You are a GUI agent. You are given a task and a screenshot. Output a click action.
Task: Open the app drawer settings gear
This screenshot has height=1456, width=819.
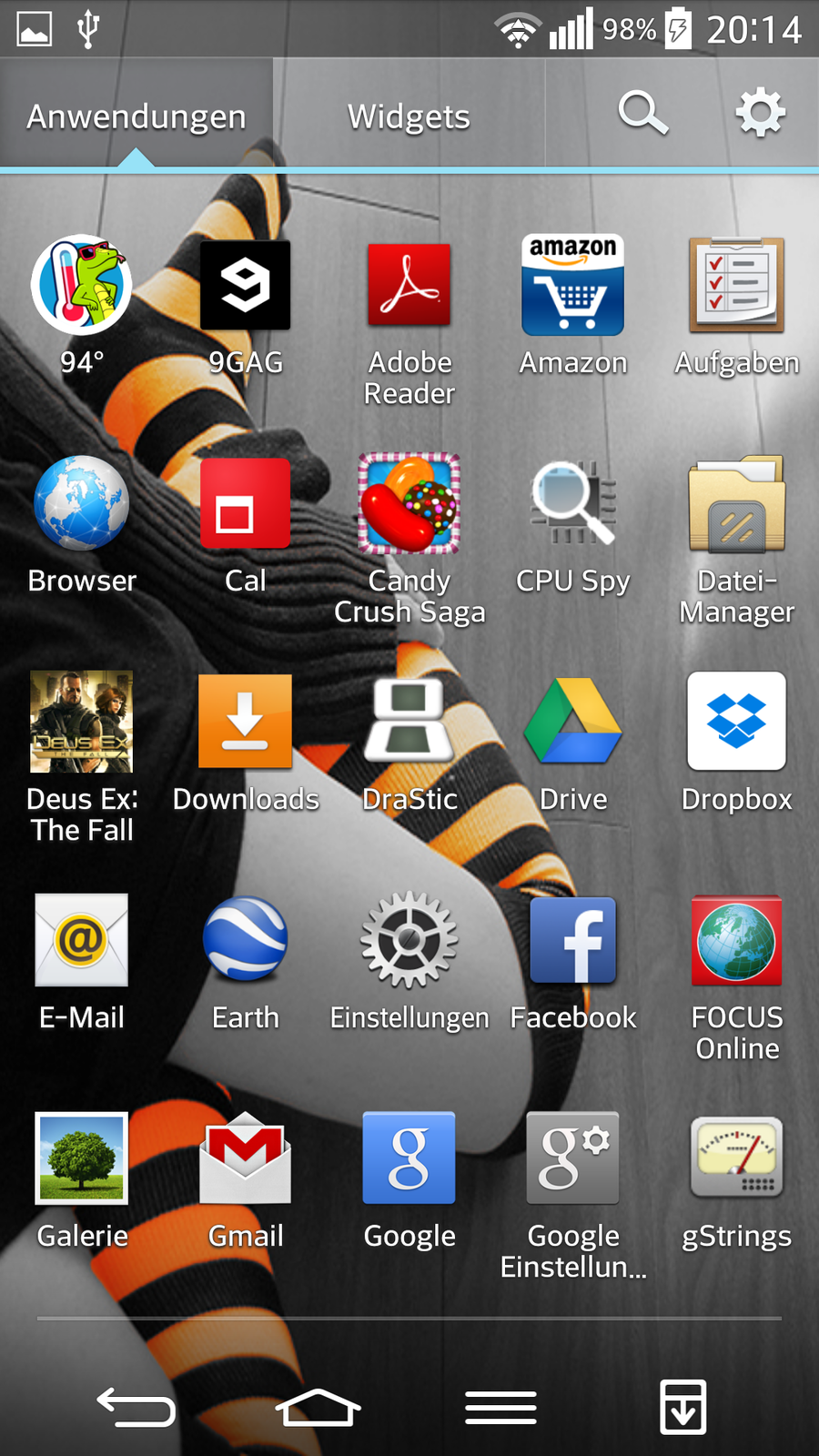(x=760, y=114)
